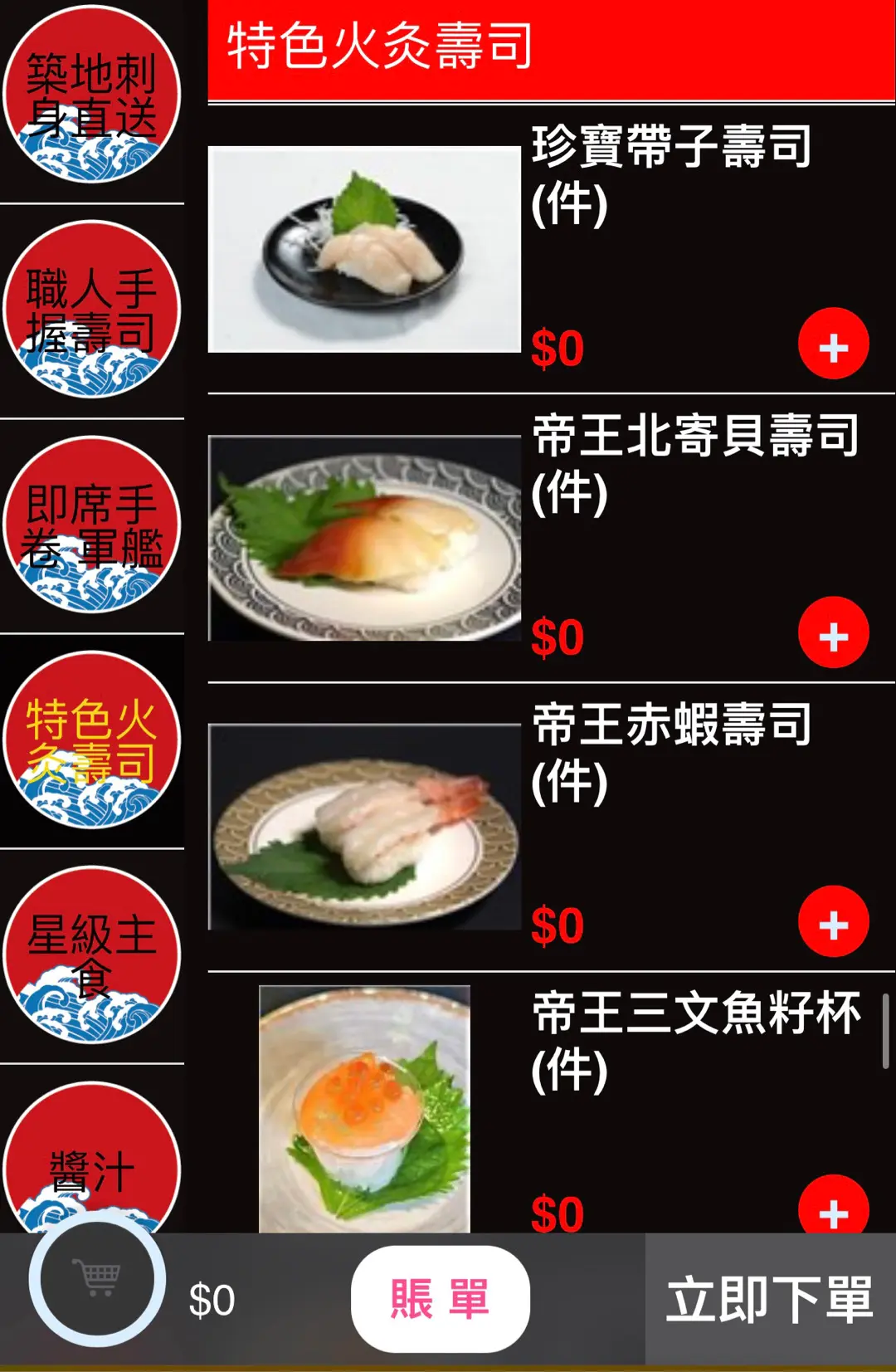
Task: View photo of 珍寶帶子壽司
Action: 364,249
